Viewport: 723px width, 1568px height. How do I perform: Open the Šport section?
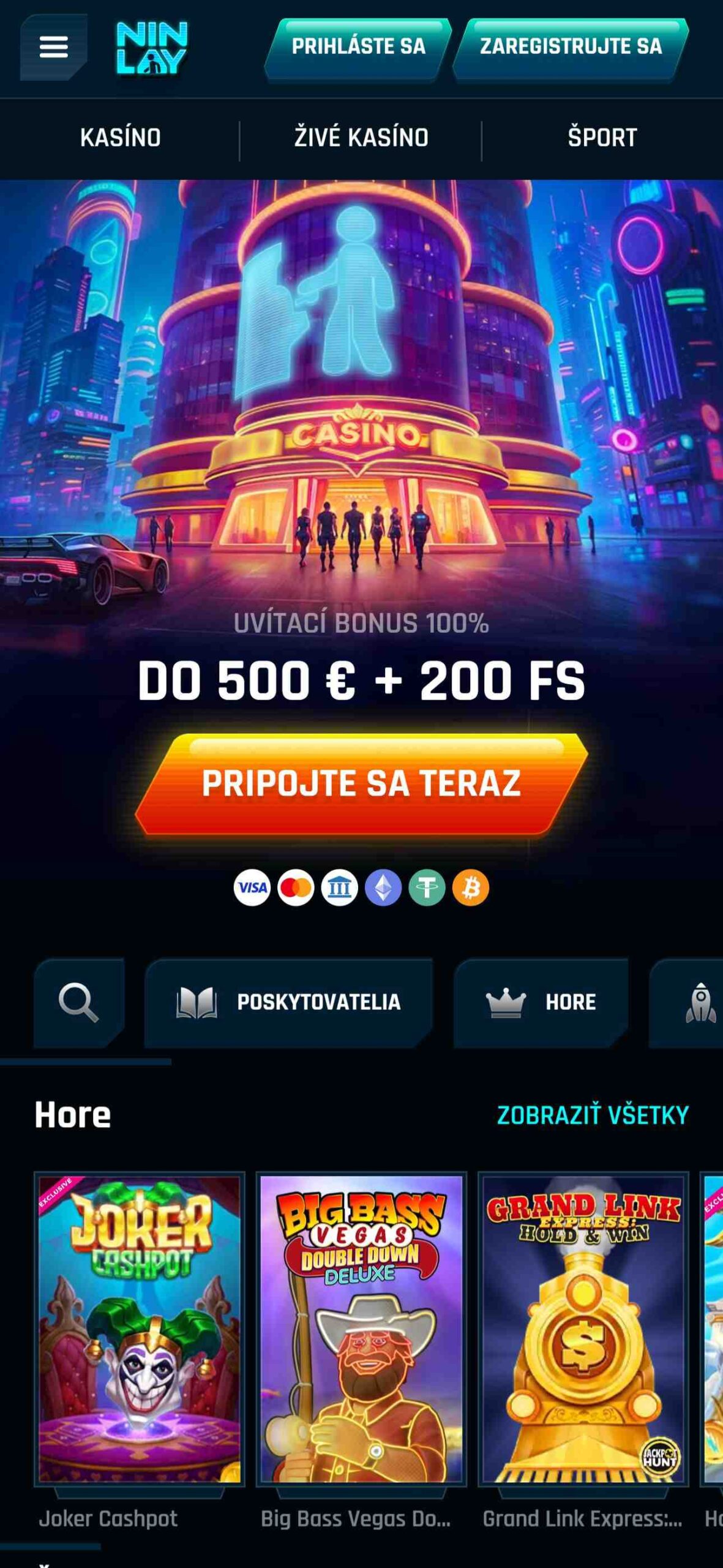click(602, 138)
